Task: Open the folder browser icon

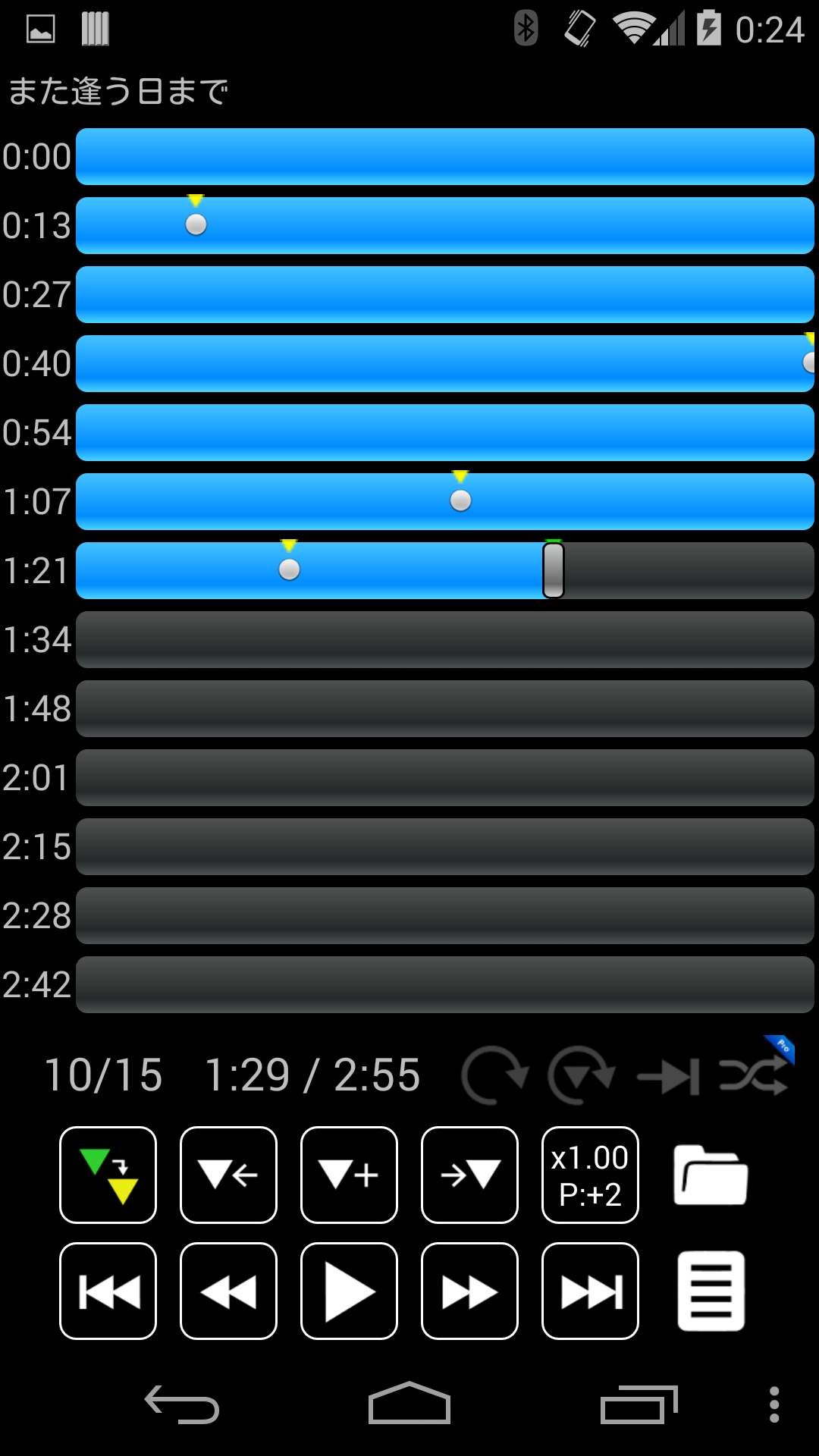Action: (711, 1175)
